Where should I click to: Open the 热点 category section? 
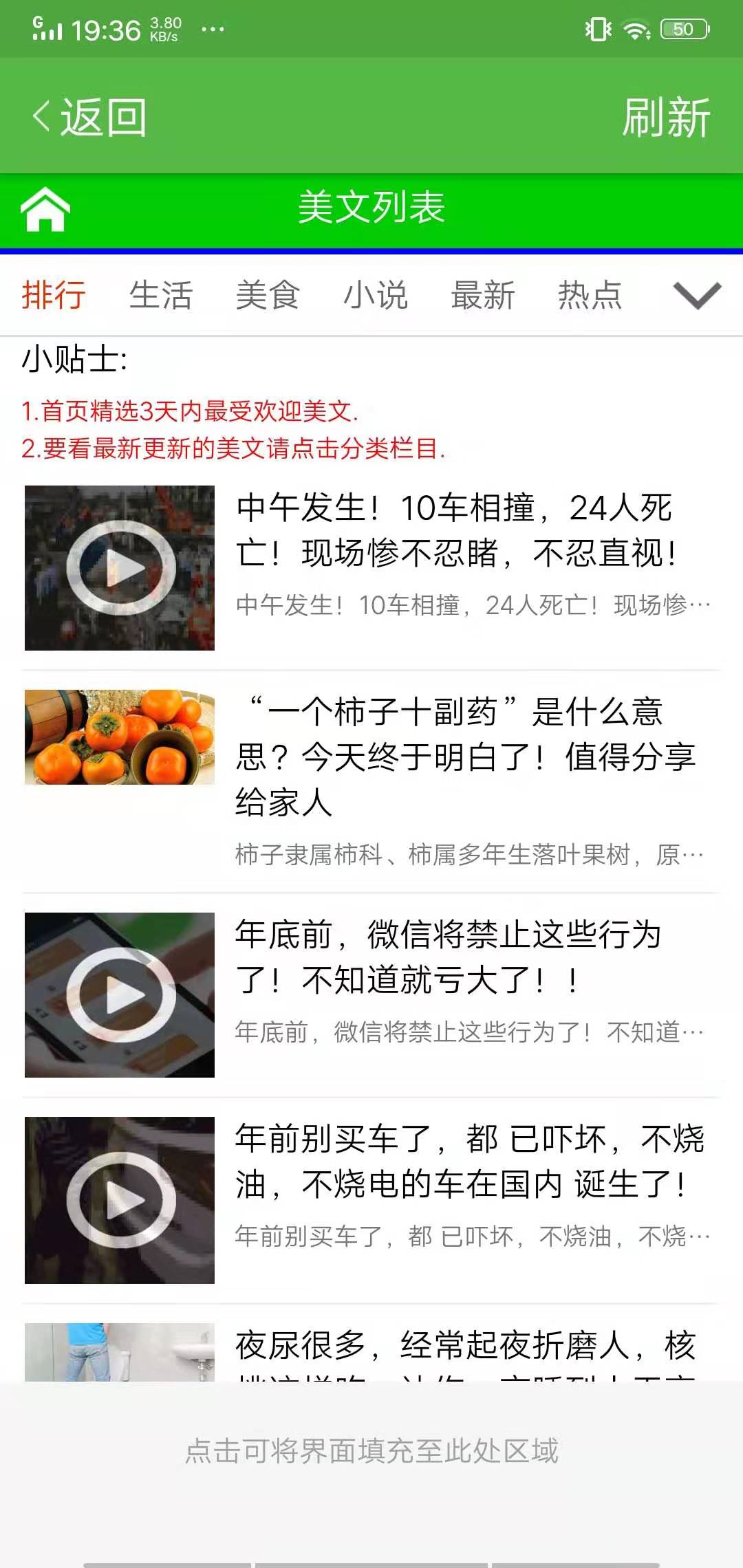tap(590, 296)
